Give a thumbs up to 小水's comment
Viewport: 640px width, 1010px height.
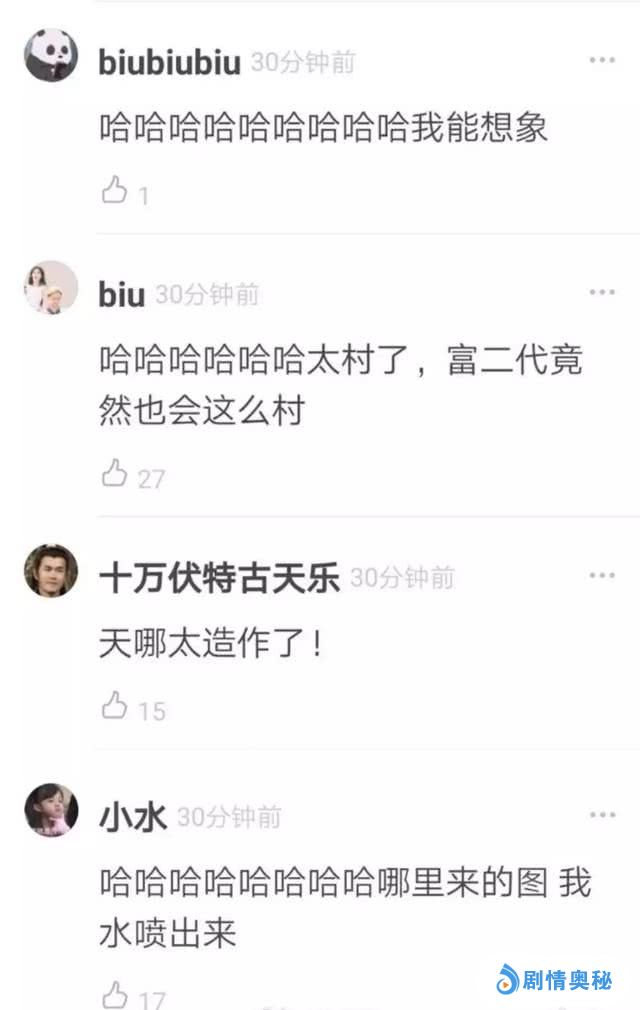click(116, 994)
